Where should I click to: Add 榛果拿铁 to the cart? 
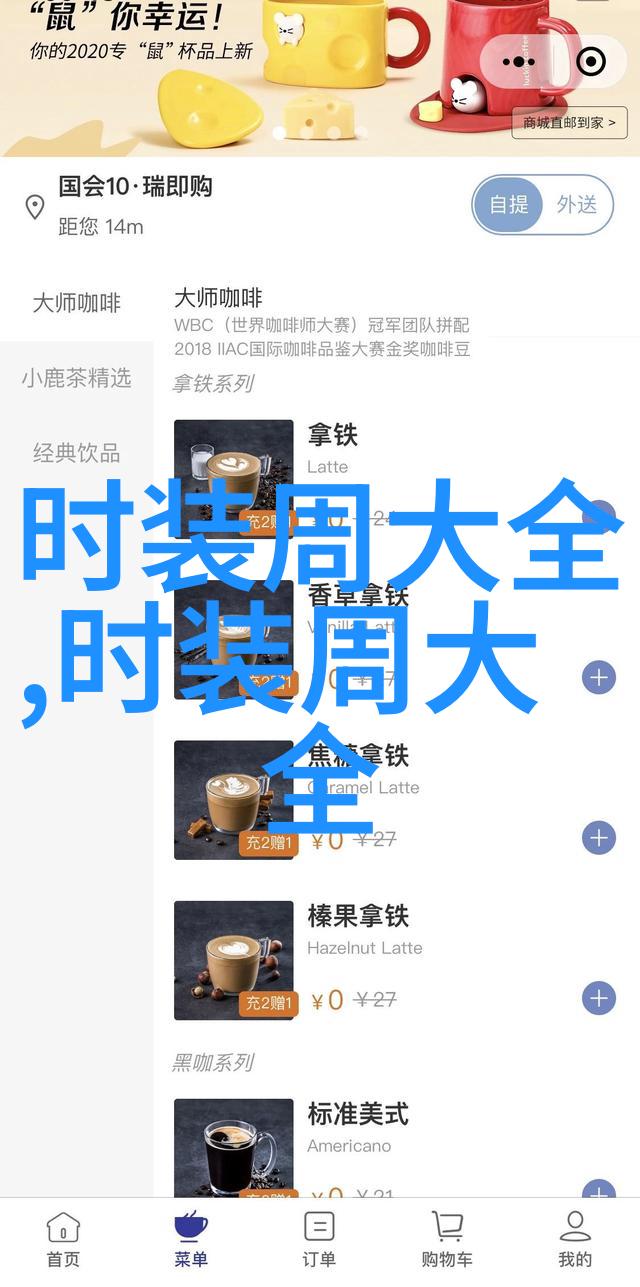click(598, 998)
